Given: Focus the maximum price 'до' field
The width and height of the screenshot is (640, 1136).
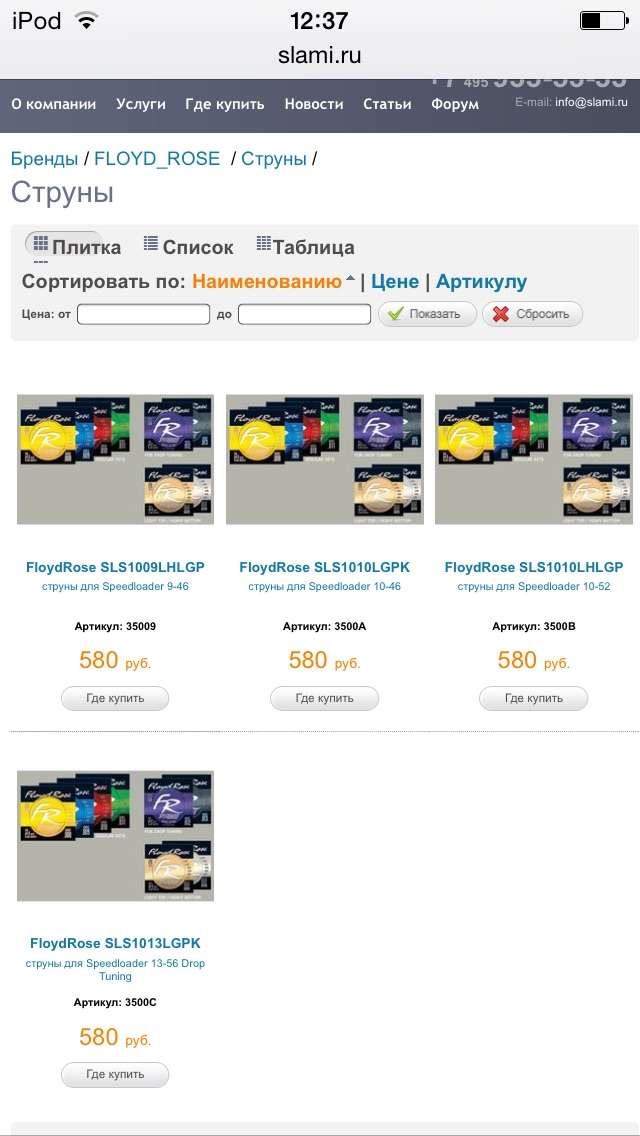Looking at the screenshot, I should click(304, 314).
